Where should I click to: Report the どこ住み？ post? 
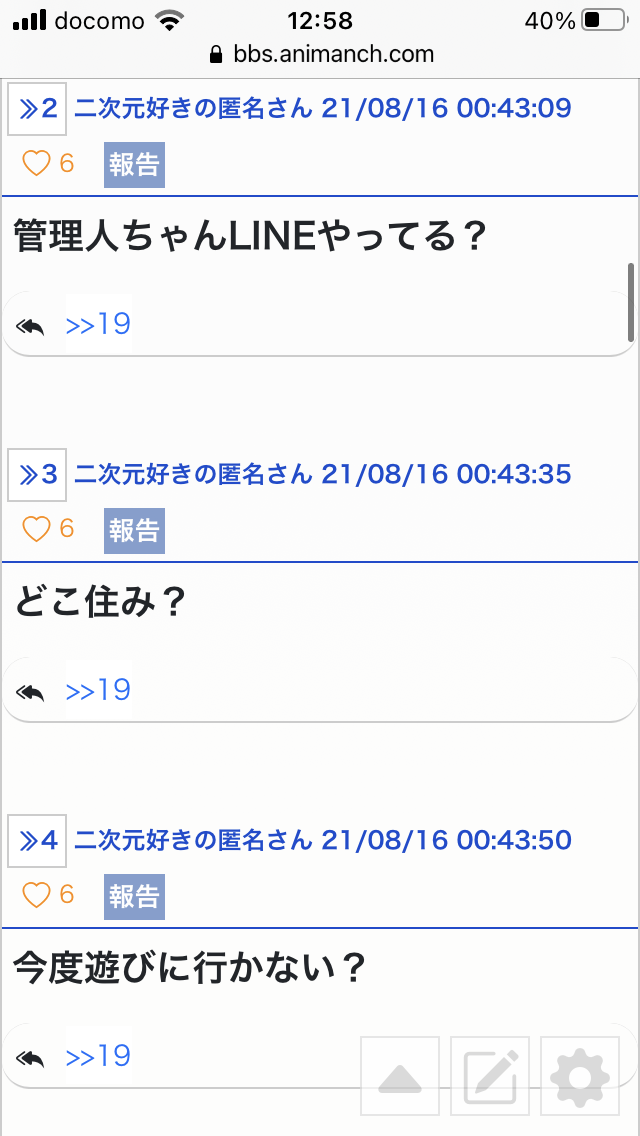[x=134, y=531]
